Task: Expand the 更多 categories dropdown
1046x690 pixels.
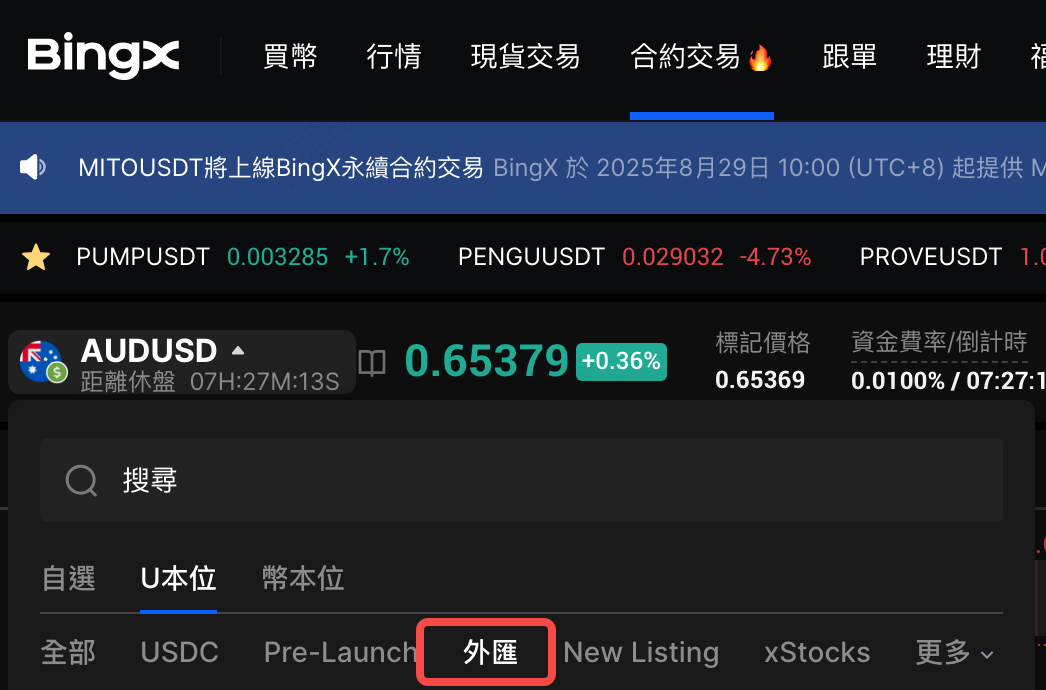Action: [955, 653]
